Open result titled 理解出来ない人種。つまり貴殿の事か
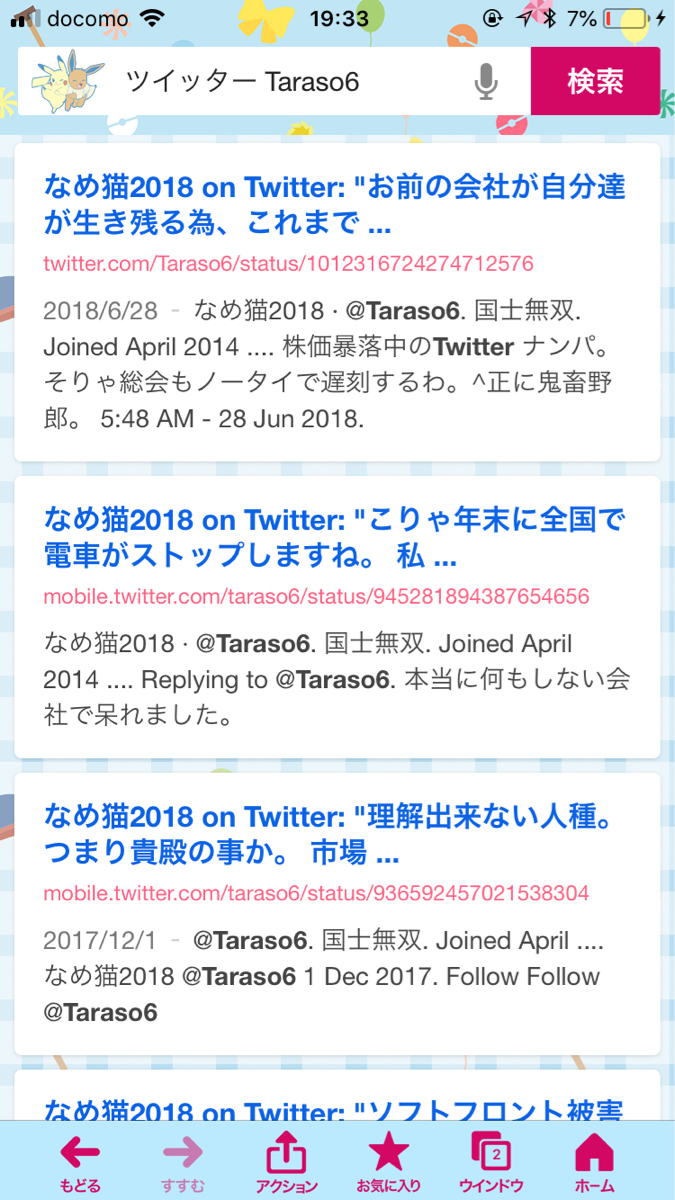Screen dimensions: 675x1200 tap(334, 835)
